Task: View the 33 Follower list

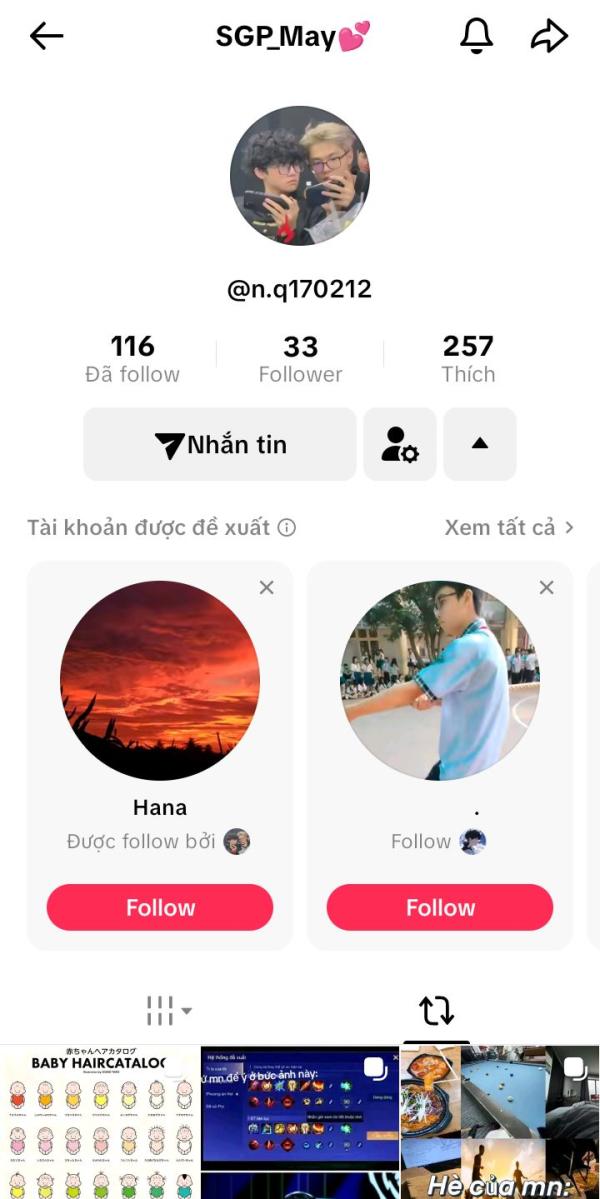Action: pos(300,359)
